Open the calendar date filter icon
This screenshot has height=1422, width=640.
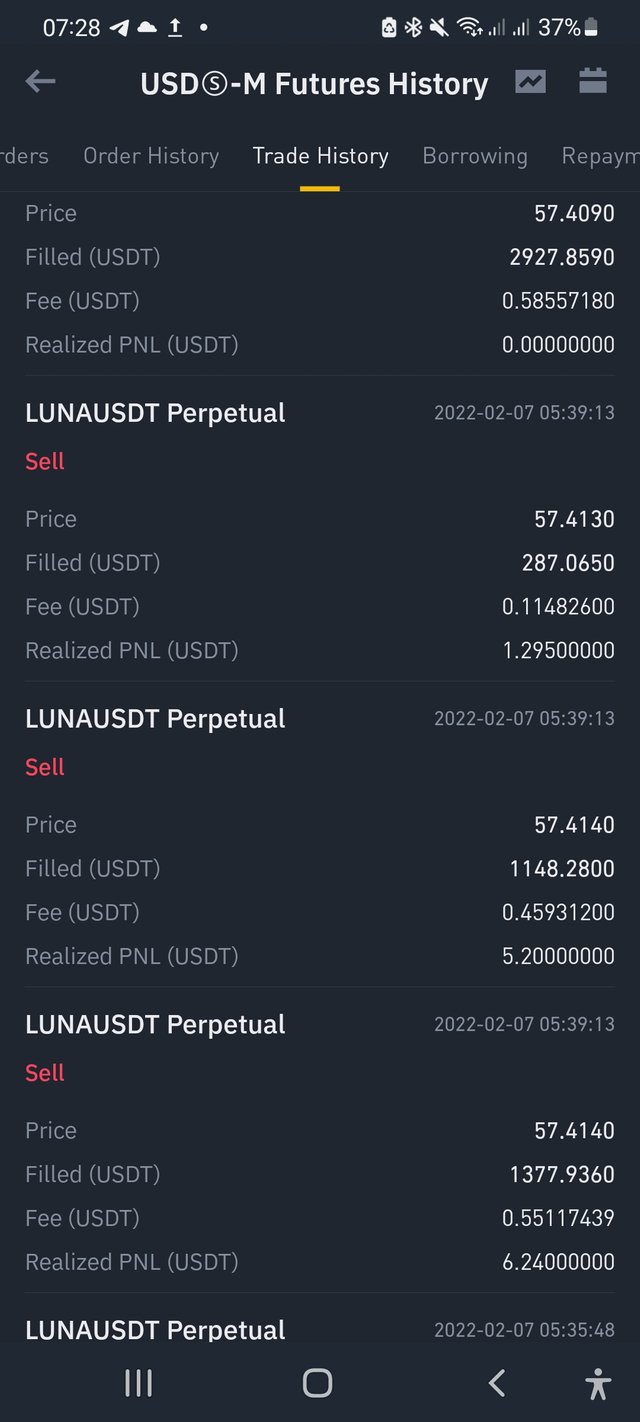[x=593, y=81]
